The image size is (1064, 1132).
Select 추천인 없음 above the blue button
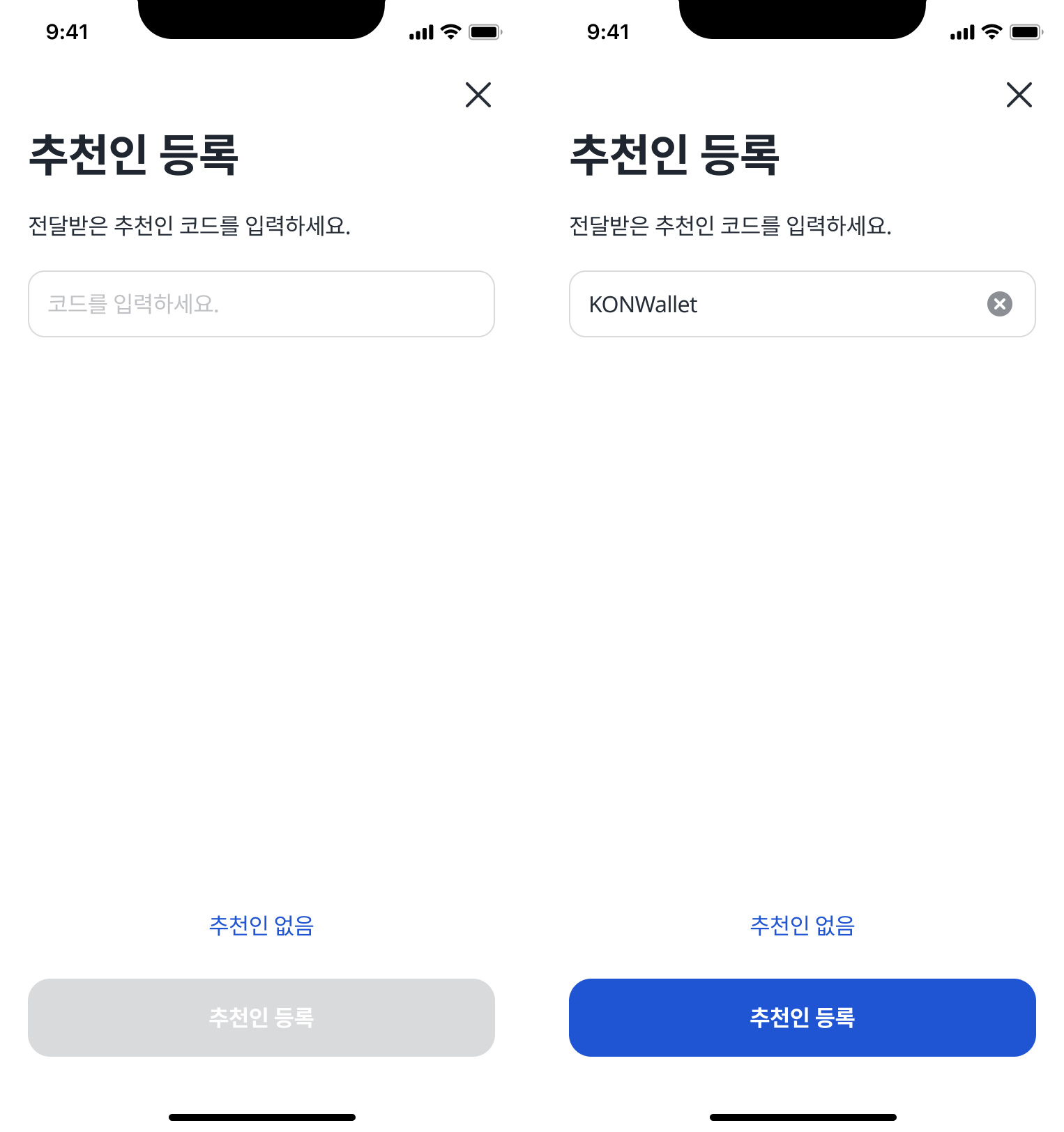[802, 925]
